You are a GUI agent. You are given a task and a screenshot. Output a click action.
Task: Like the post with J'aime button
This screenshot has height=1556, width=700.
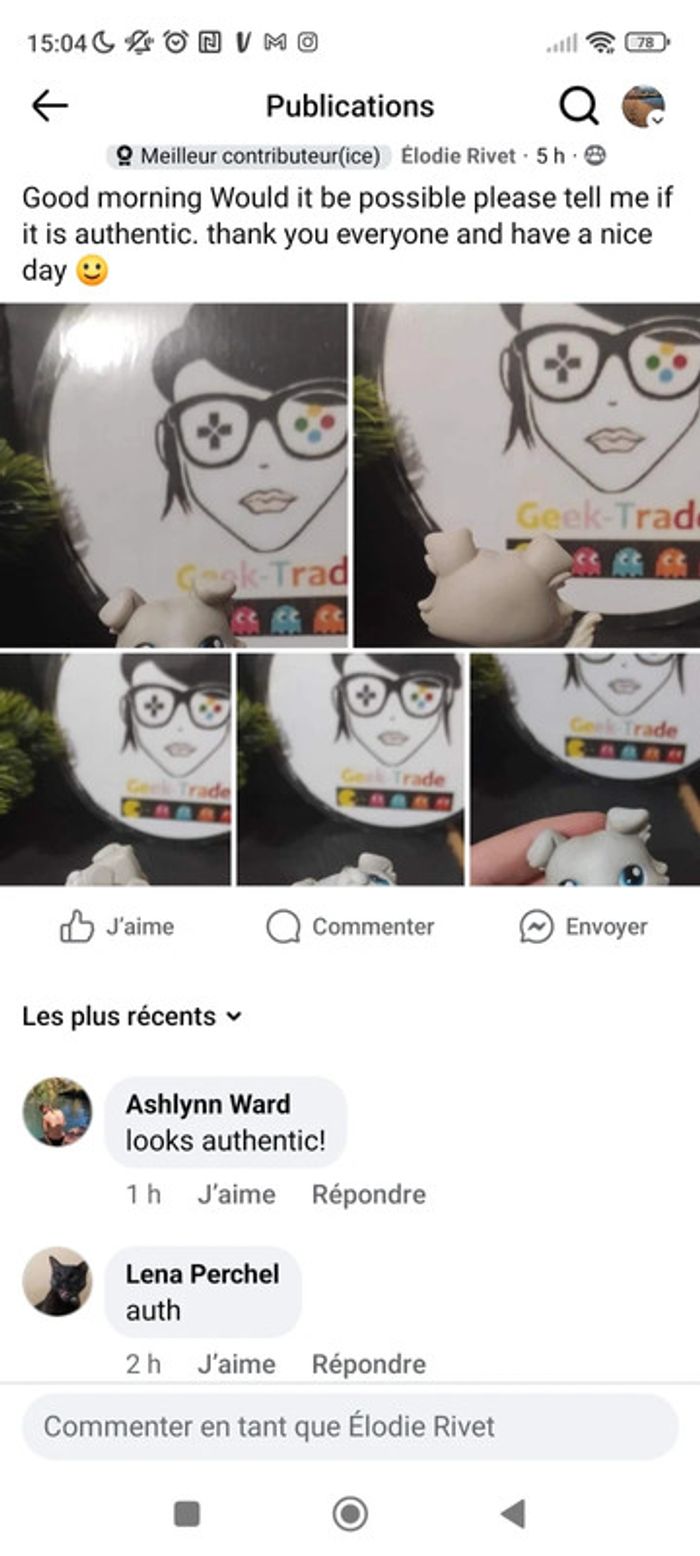[x=117, y=927]
